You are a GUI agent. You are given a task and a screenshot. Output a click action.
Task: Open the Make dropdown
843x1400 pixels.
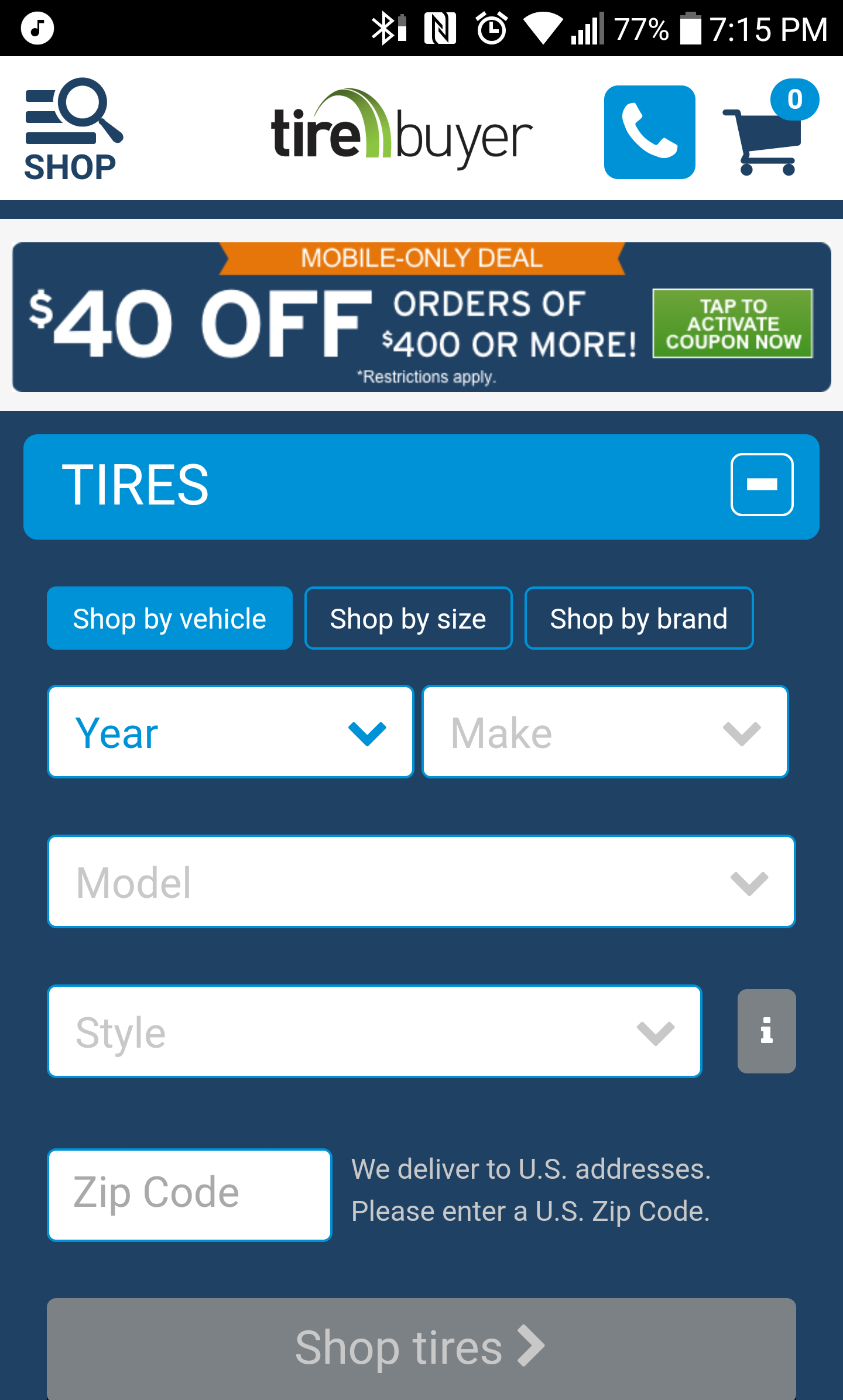coord(605,732)
